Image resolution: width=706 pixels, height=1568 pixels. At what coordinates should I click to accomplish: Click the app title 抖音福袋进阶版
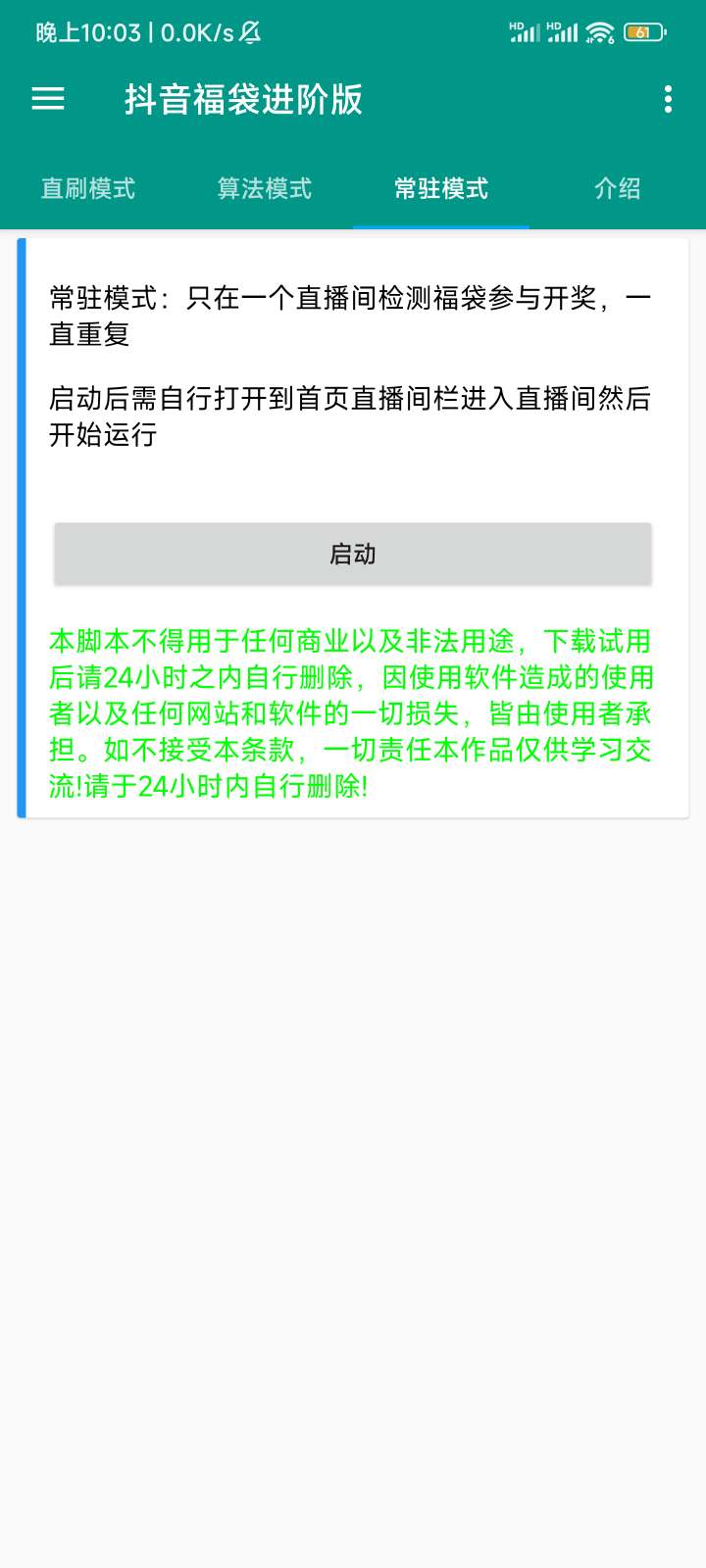(241, 99)
